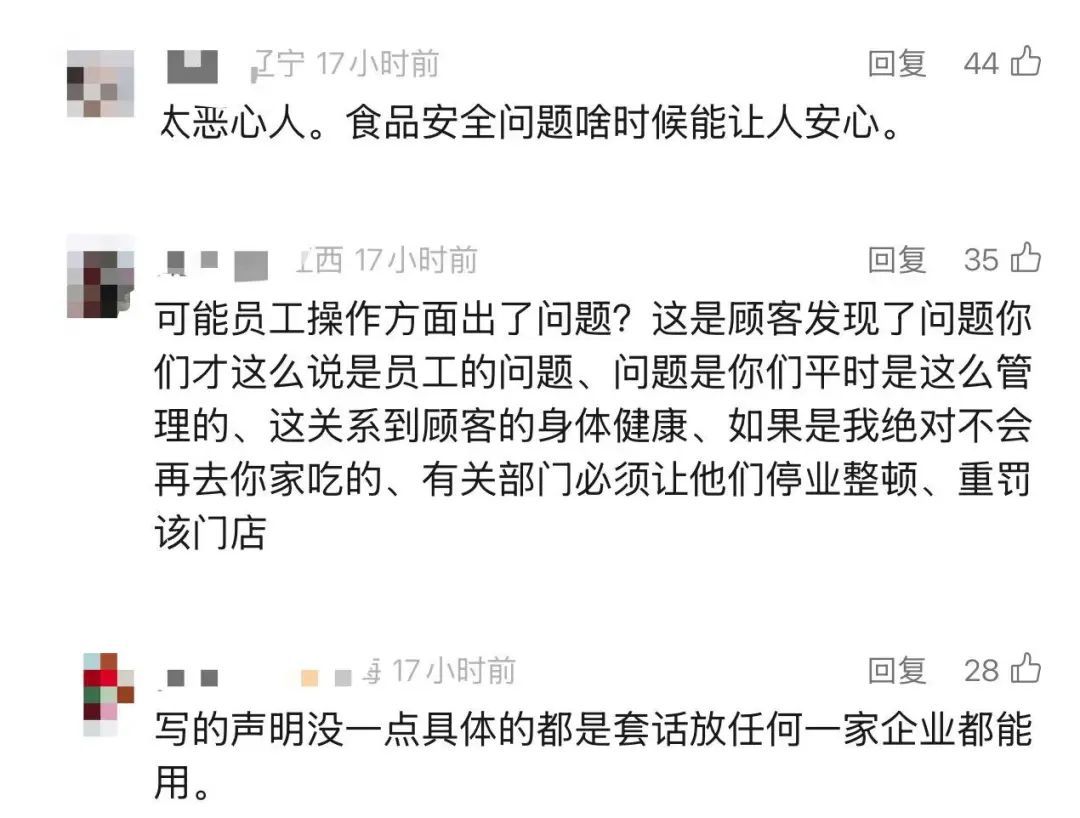The width and height of the screenshot is (1080, 818).
Task: Reply to the comment about 食品安全问题
Action: tap(896, 64)
